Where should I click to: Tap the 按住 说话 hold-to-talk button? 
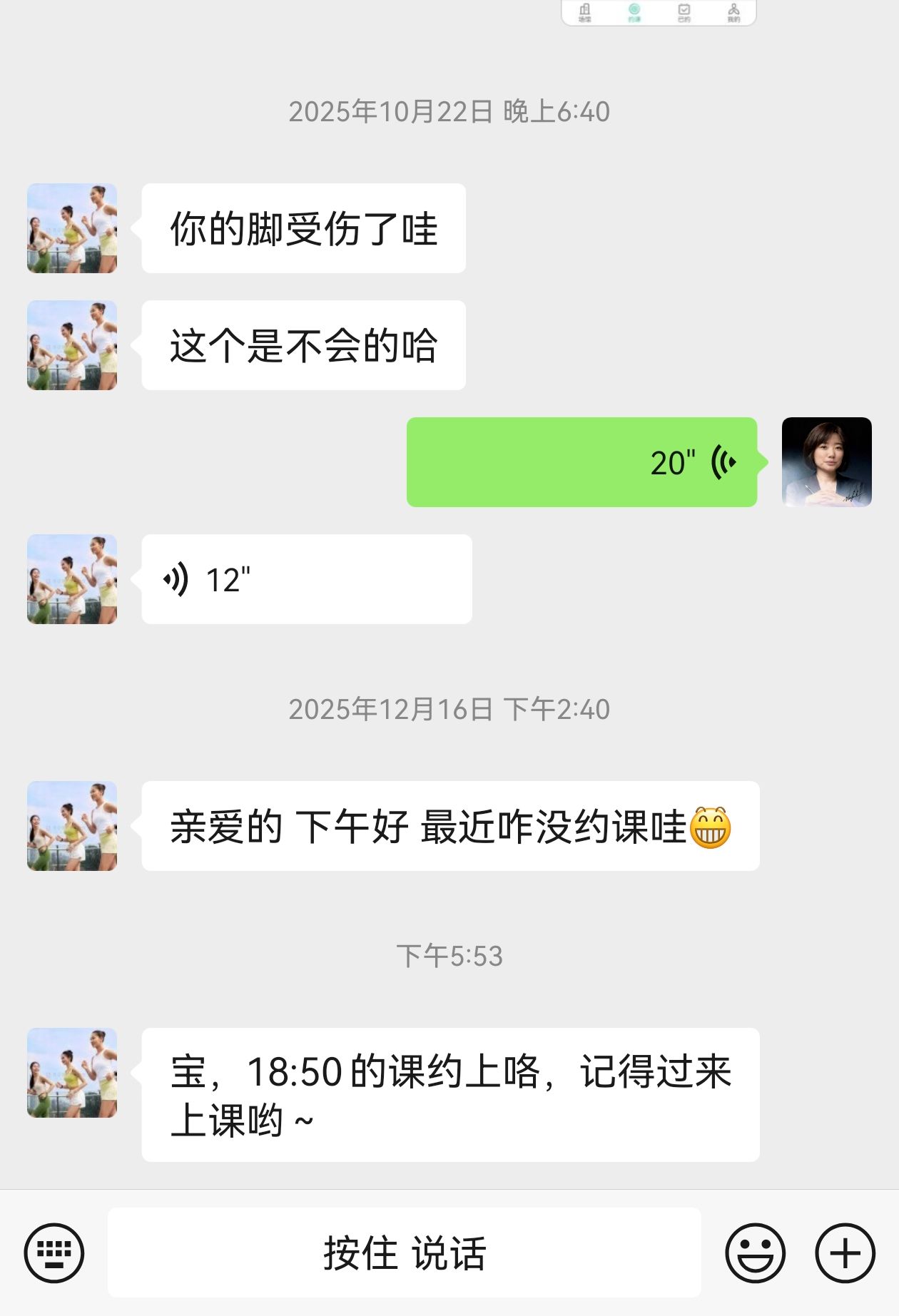(404, 1253)
